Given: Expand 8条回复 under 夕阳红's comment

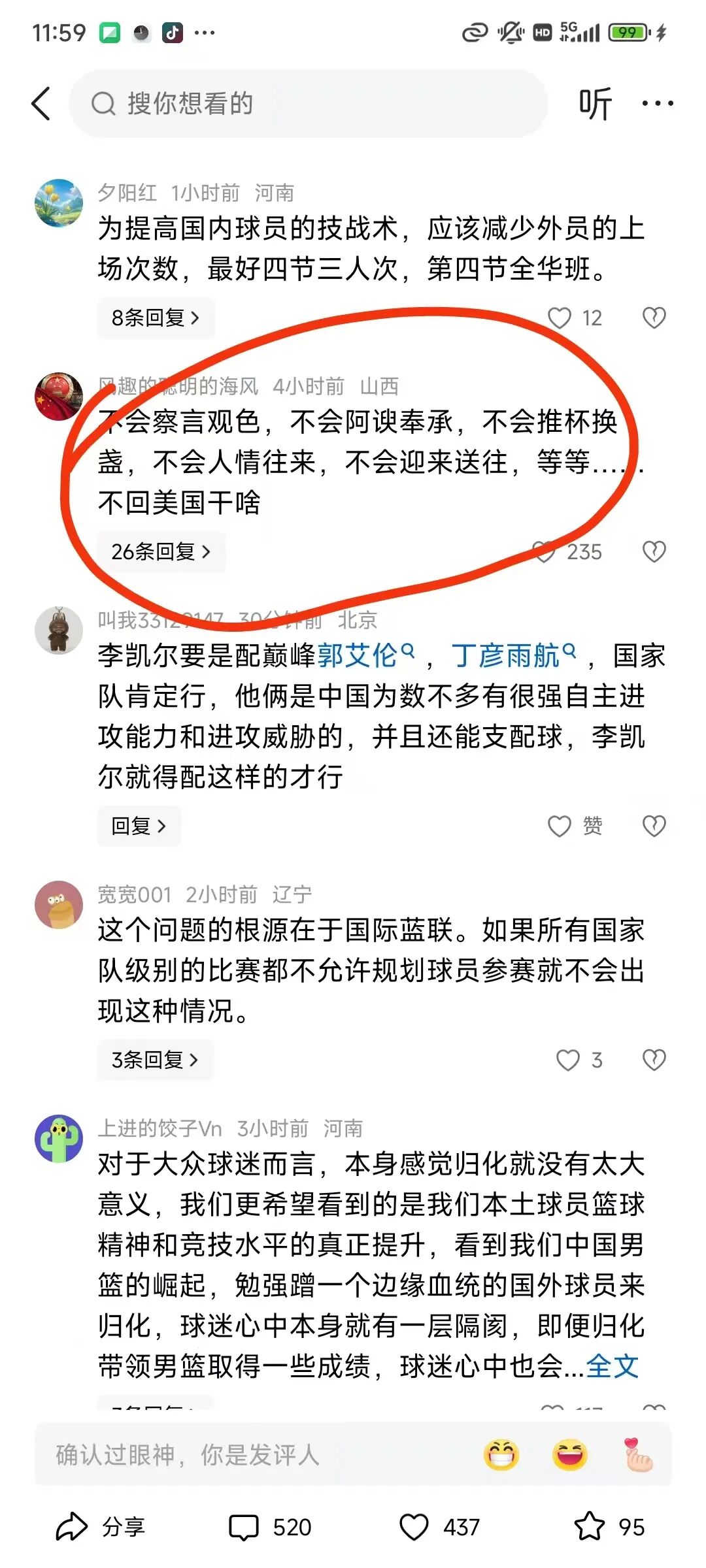Looking at the screenshot, I should click(x=156, y=318).
